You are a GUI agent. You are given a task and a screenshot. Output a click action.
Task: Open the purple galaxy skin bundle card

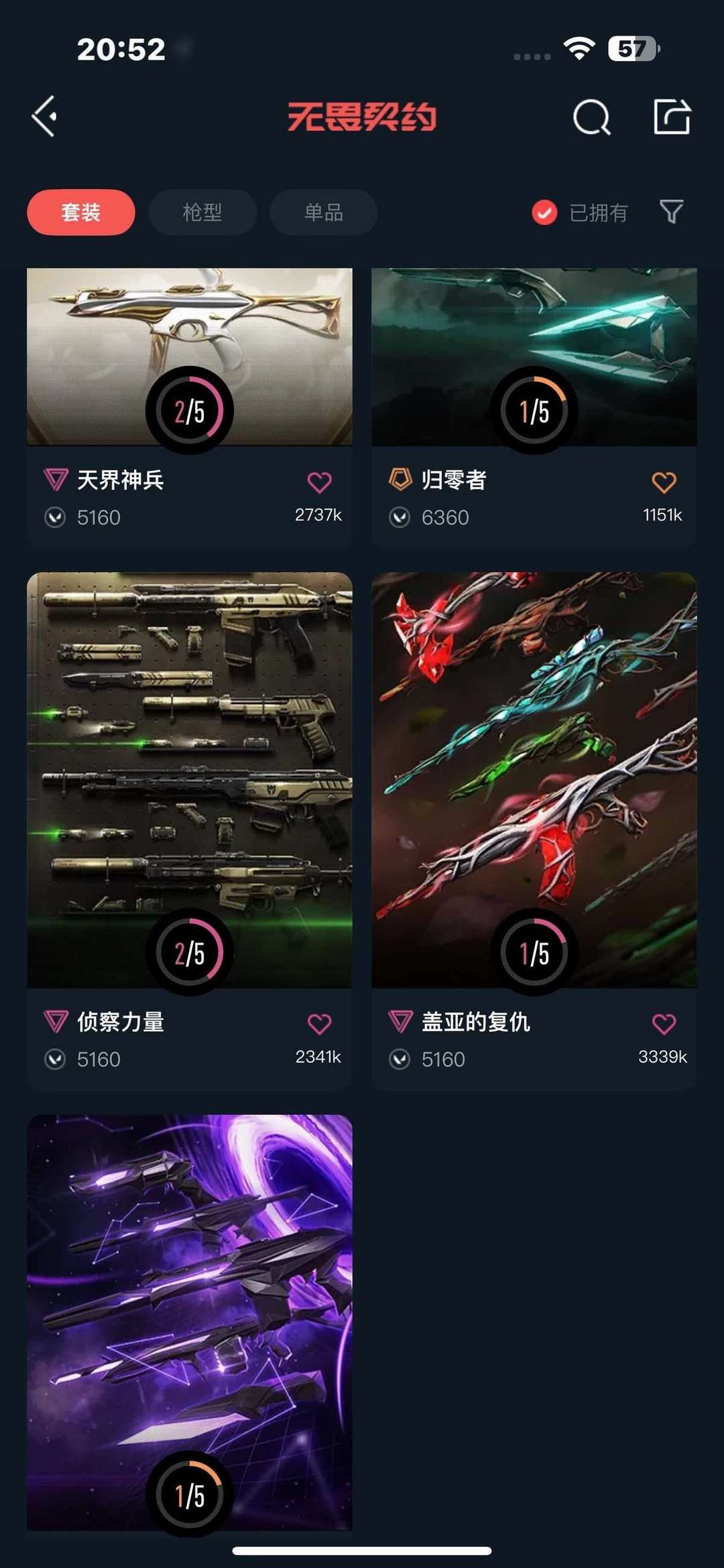coord(190,1320)
